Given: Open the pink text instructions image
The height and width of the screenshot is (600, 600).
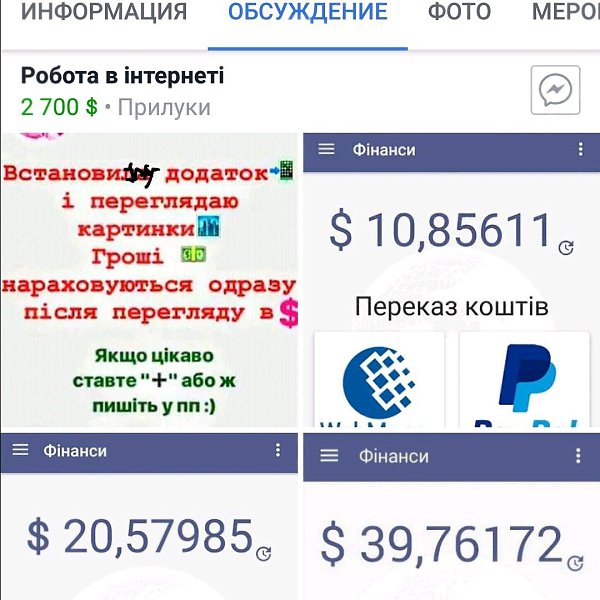Looking at the screenshot, I should 149,280.
